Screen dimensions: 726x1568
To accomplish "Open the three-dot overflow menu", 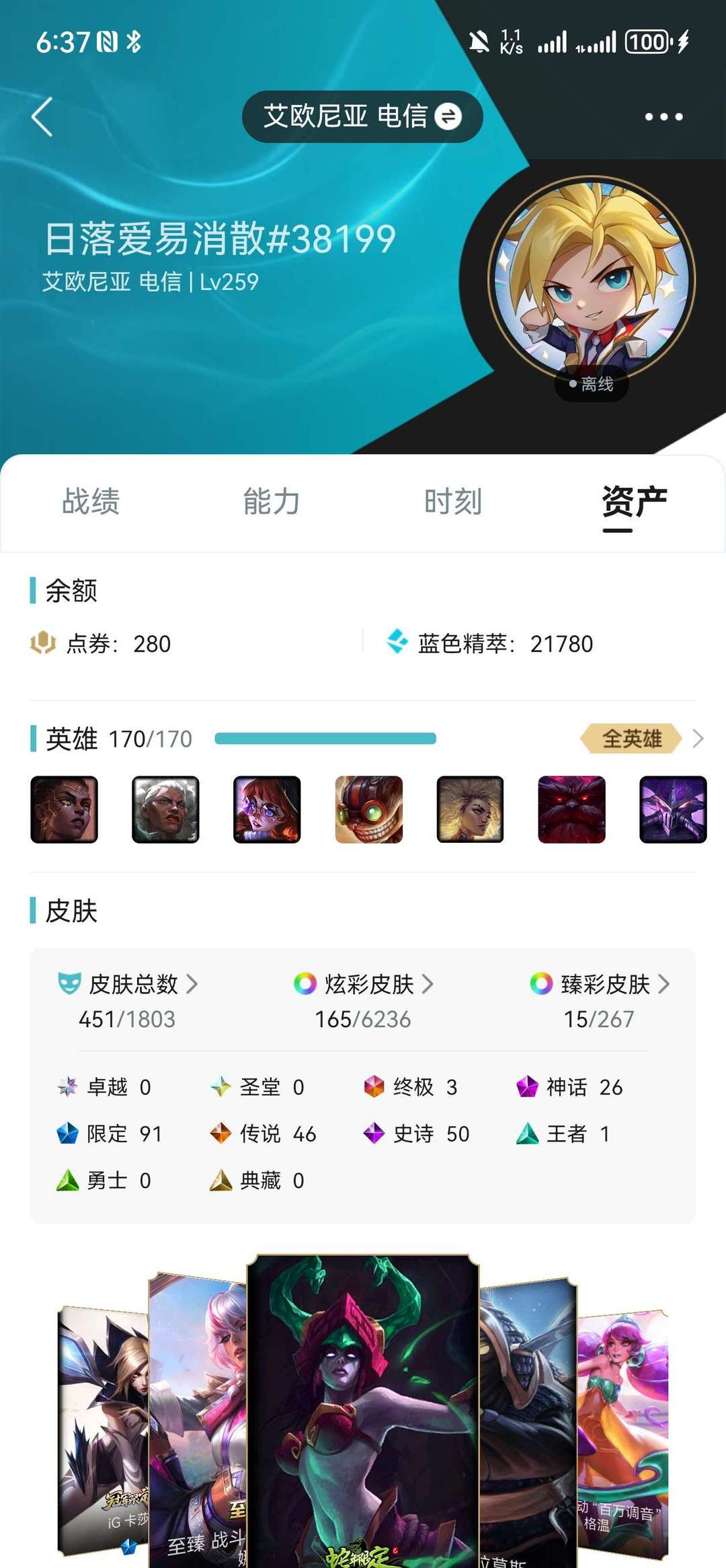I will pyautogui.click(x=663, y=116).
